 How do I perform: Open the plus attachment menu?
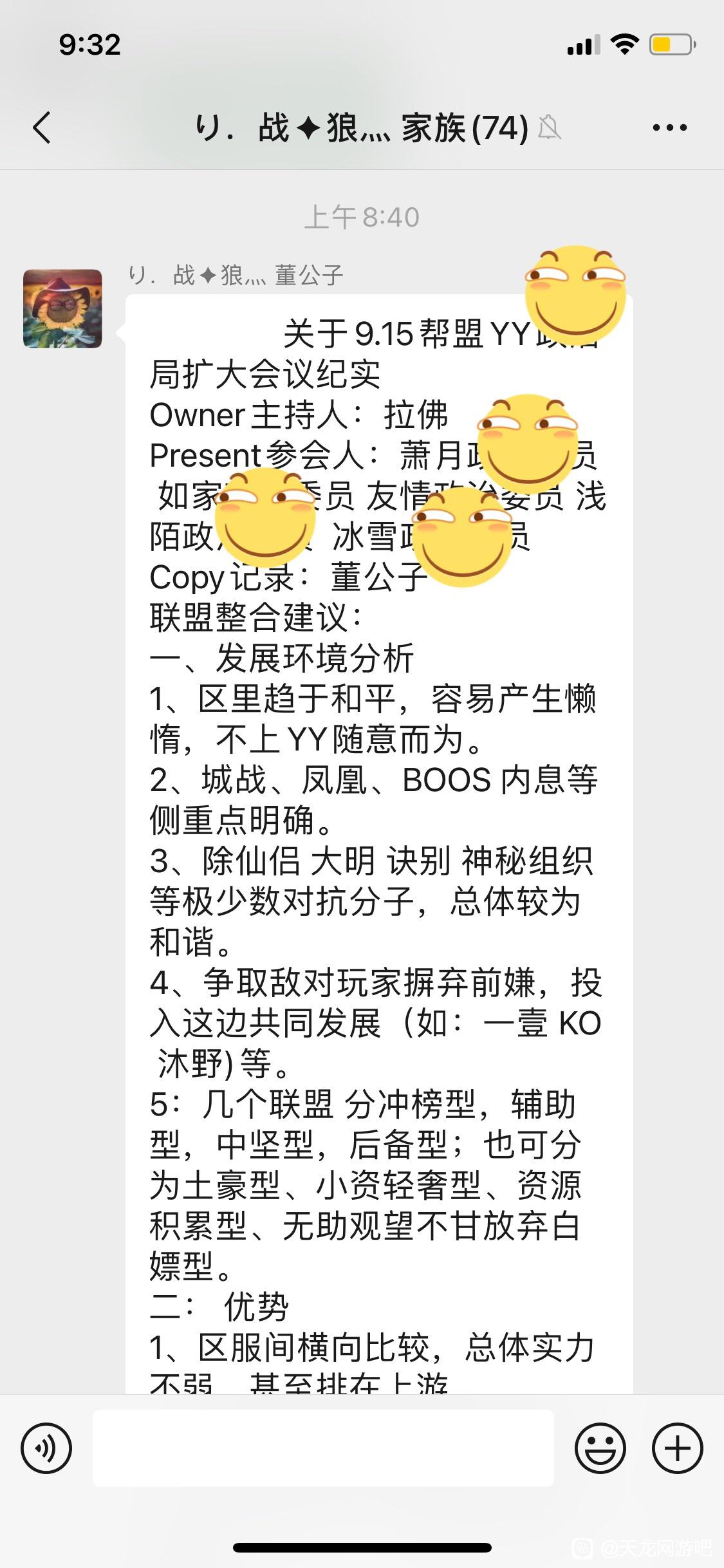point(677,1448)
